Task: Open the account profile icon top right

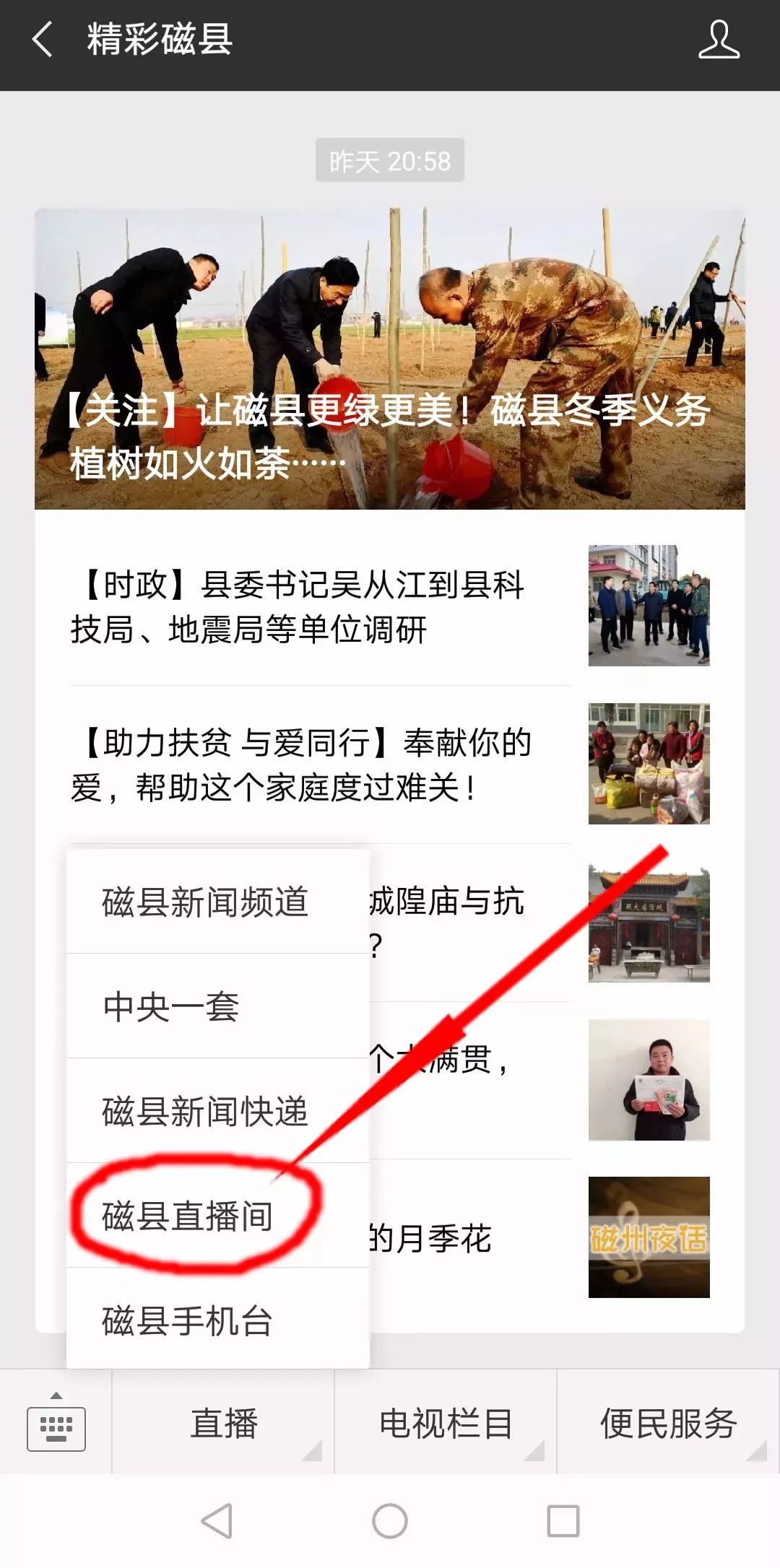Action: pyautogui.click(x=719, y=43)
